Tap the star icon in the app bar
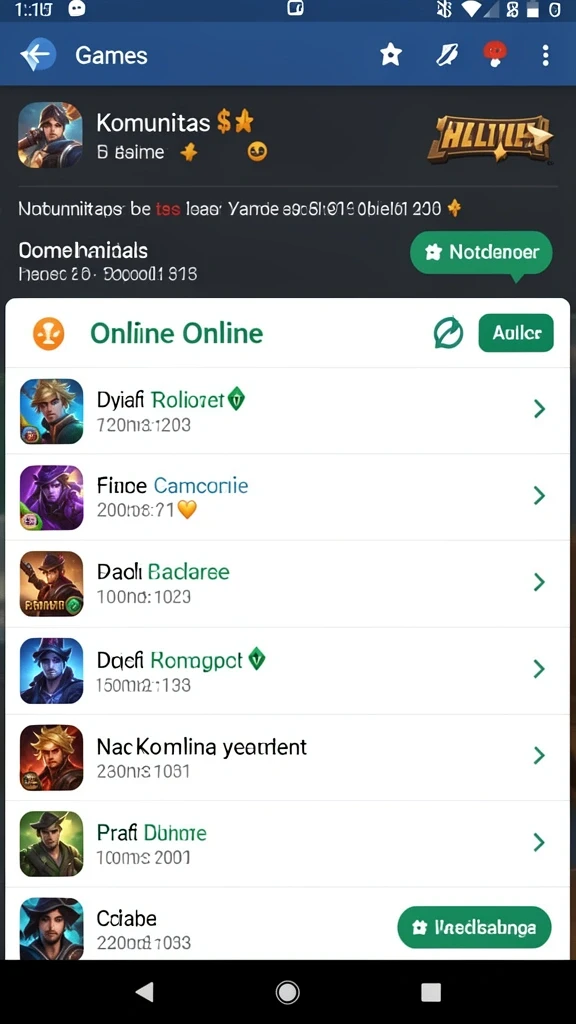The width and height of the screenshot is (576, 1024). tap(391, 56)
